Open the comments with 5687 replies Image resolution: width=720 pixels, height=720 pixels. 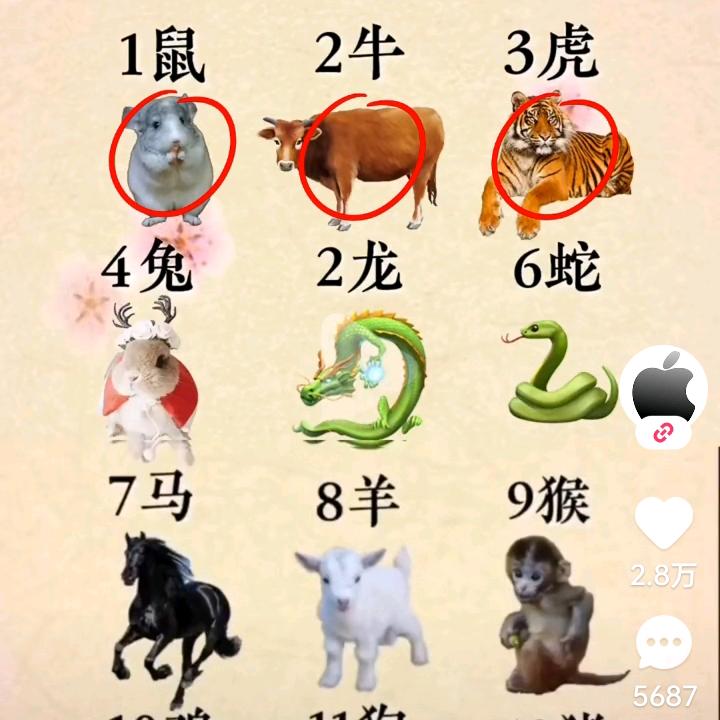[x=663, y=644]
